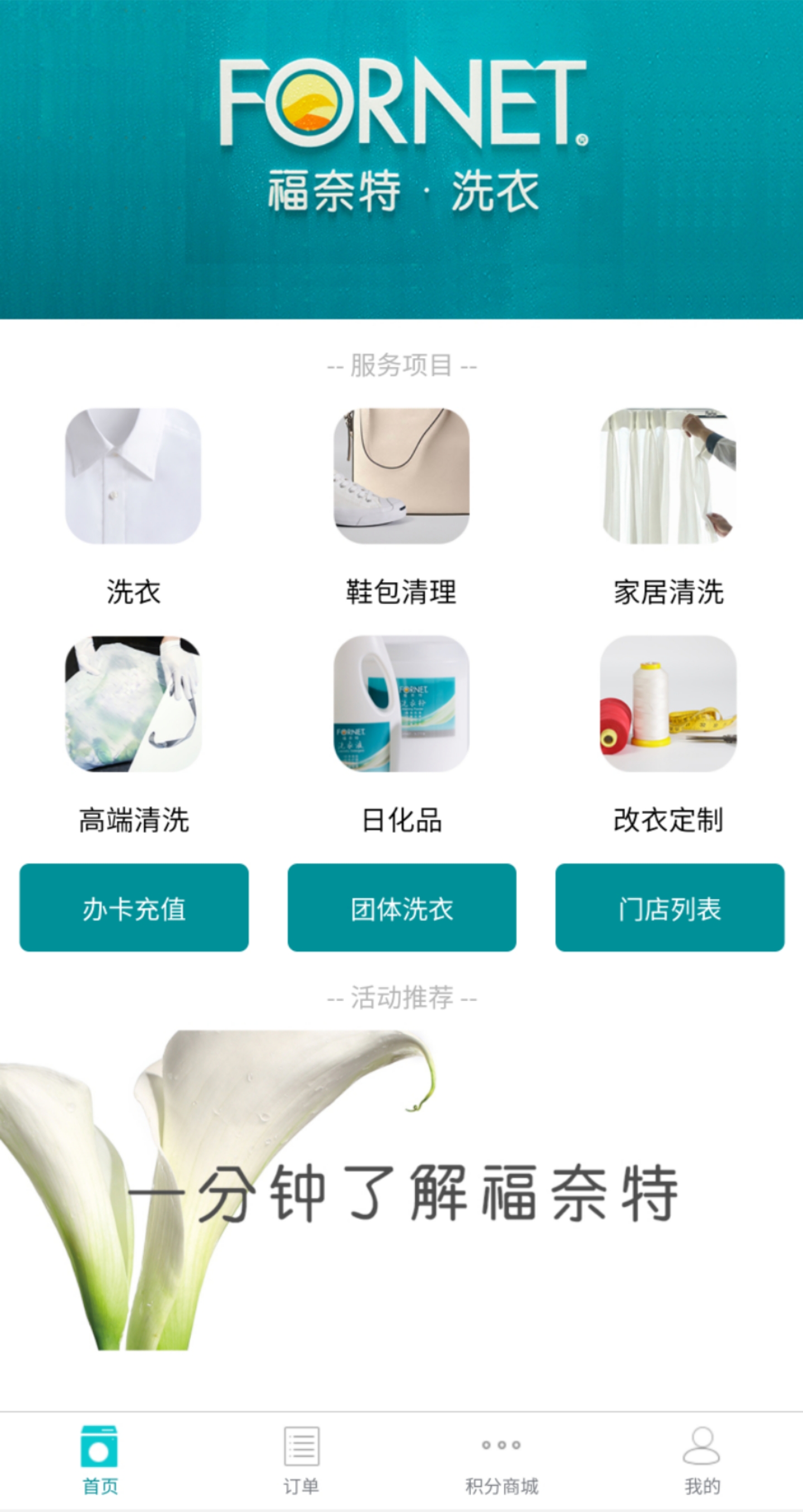The height and width of the screenshot is (1512, 803).
Task: Switch to the 订单 orders tab
Action: (x=301, y=1460)
